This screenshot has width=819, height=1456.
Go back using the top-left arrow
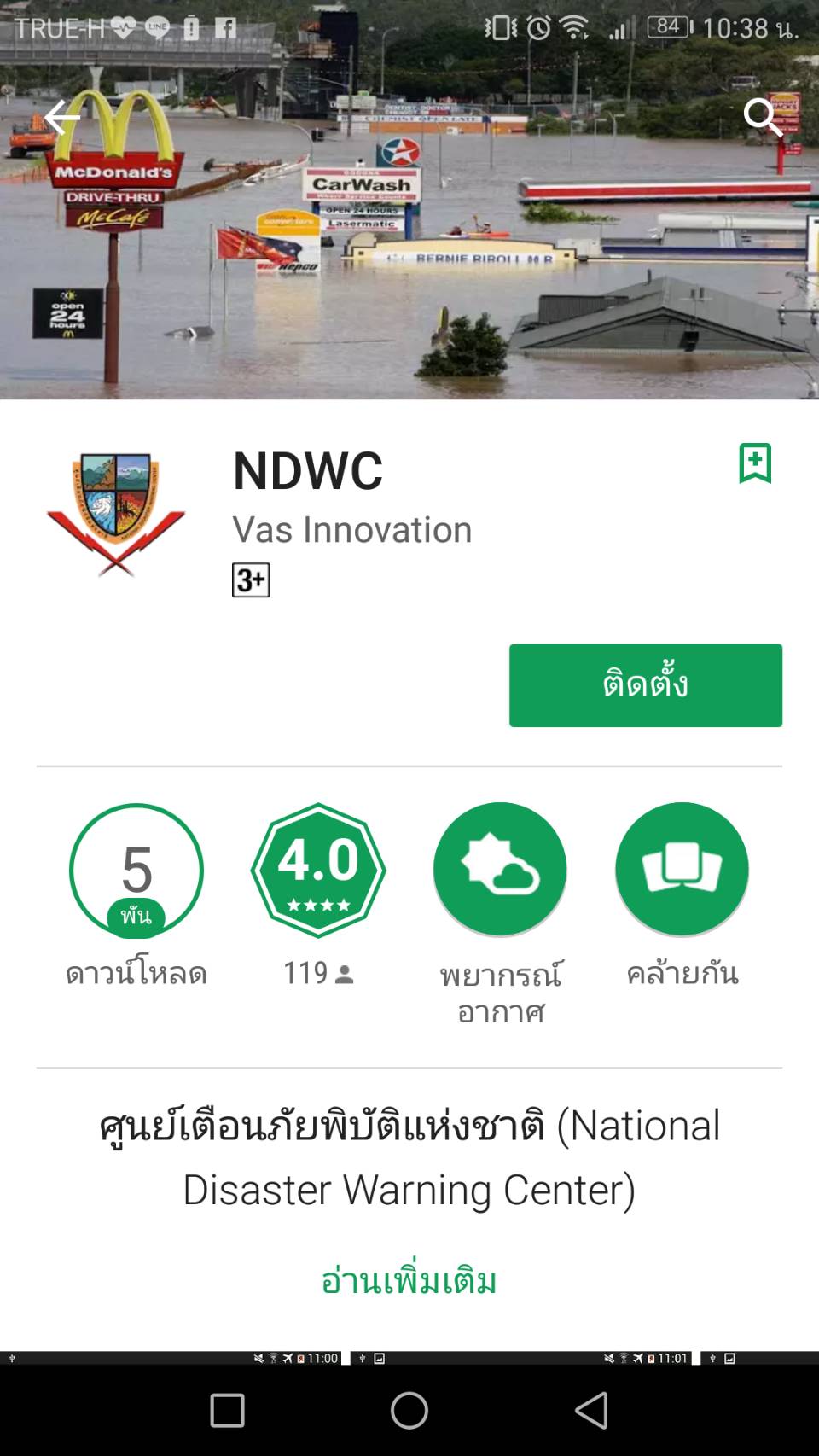tap(61, 117)
